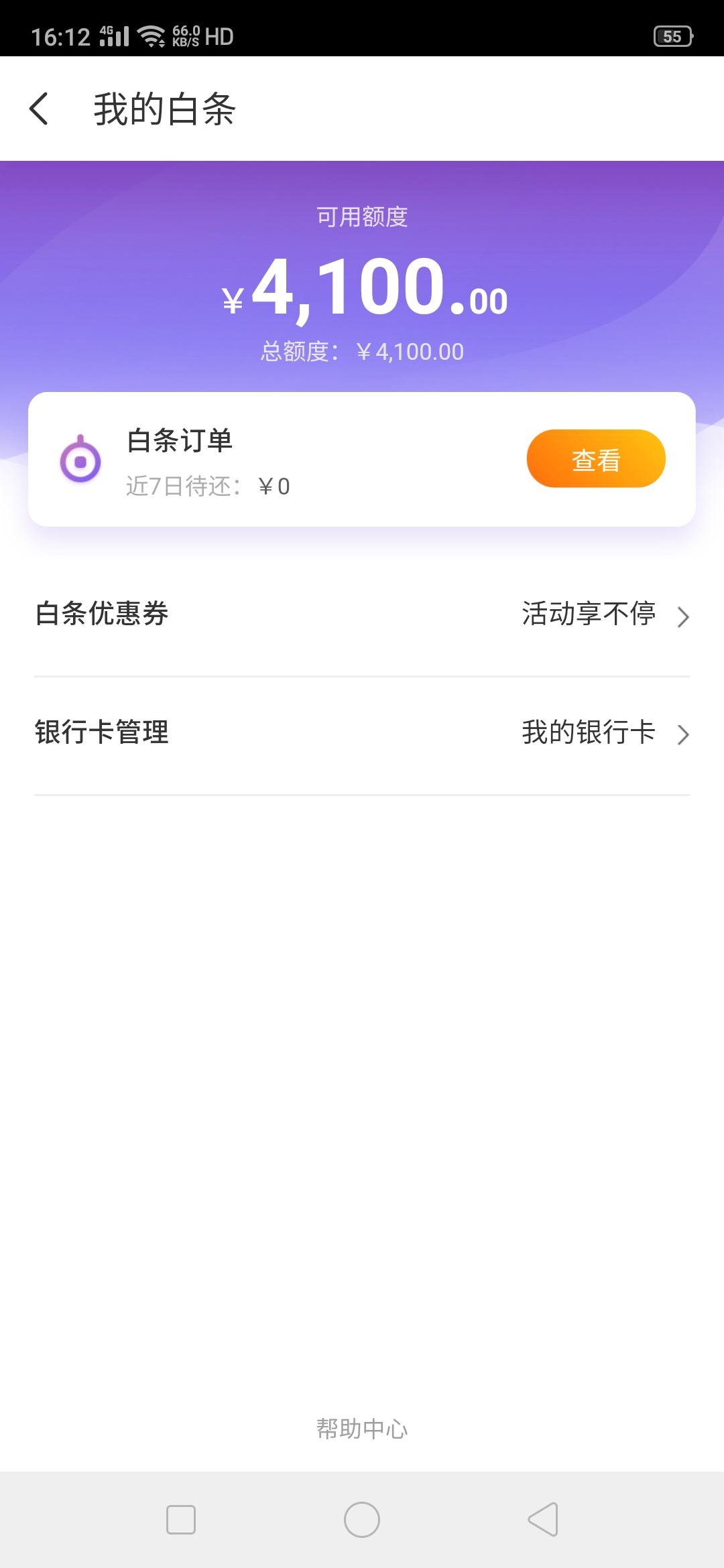The height and width of the screenshot is (1568, 724).
Task: Open 银行卡管理 to view bank cards
Action: click(x=362, y=732)
